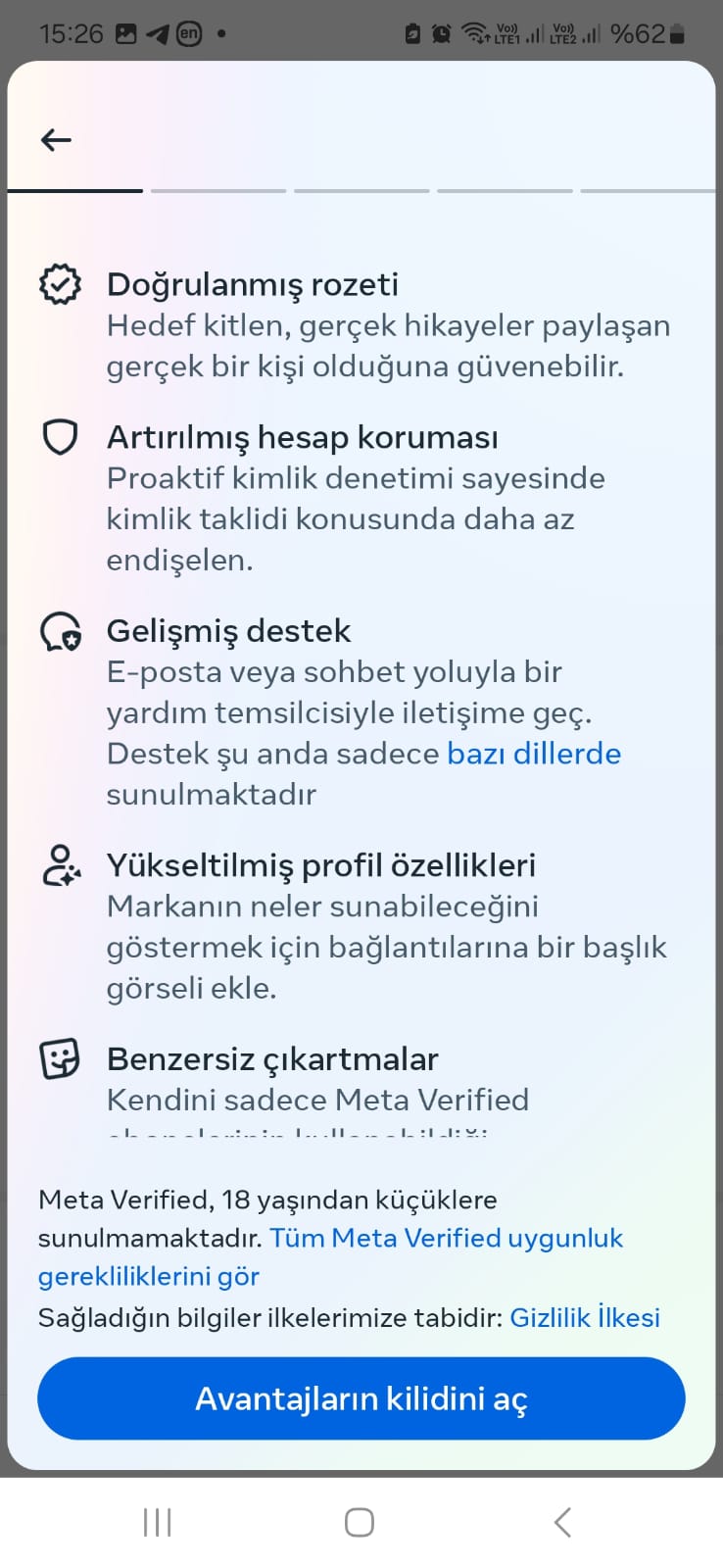Select the shield icon for Artırılmış hesap koruması
Screen dimensions: 723x1568
pos(60,438)
